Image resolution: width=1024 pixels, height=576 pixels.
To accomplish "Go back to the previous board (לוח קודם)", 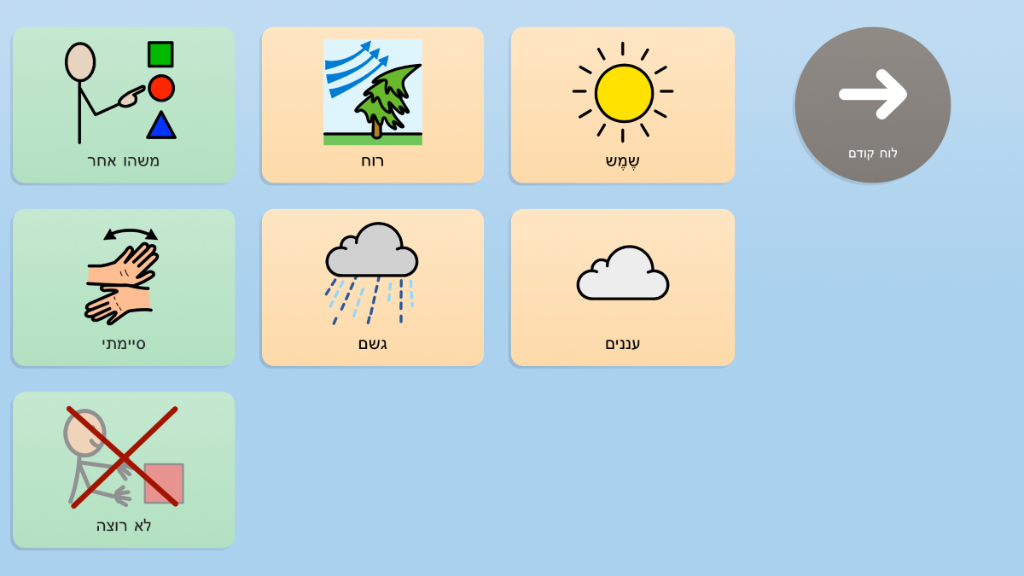I will (872, 105).
